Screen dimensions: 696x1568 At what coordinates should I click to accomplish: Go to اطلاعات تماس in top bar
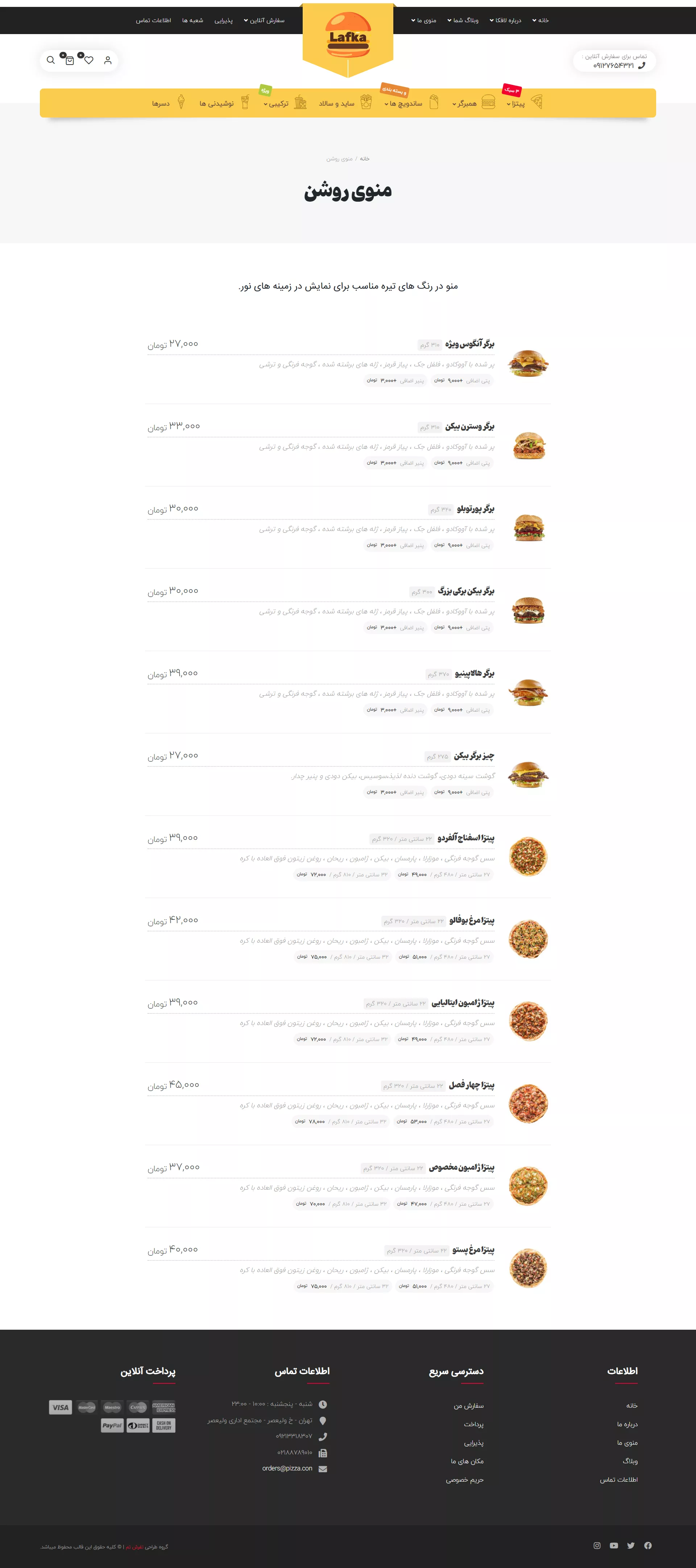pyautogui.click(x=153, y=20)
